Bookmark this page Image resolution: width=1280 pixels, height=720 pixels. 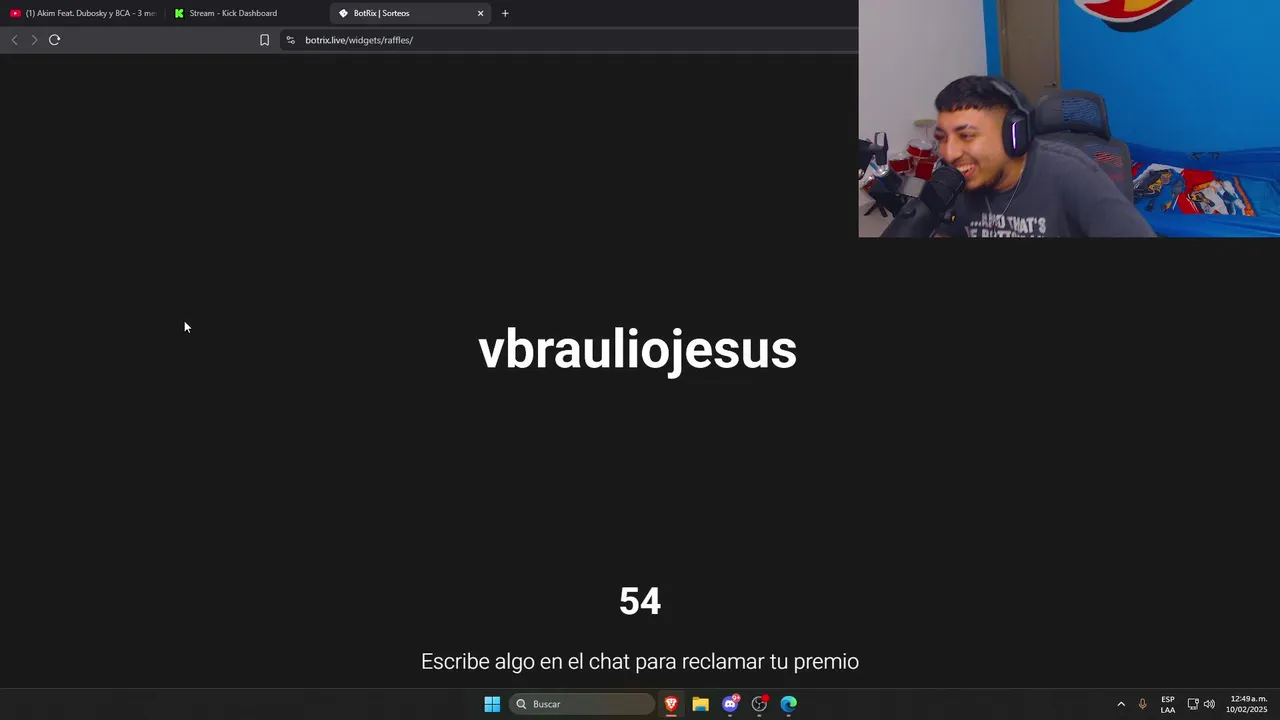(x=264, y=40)
